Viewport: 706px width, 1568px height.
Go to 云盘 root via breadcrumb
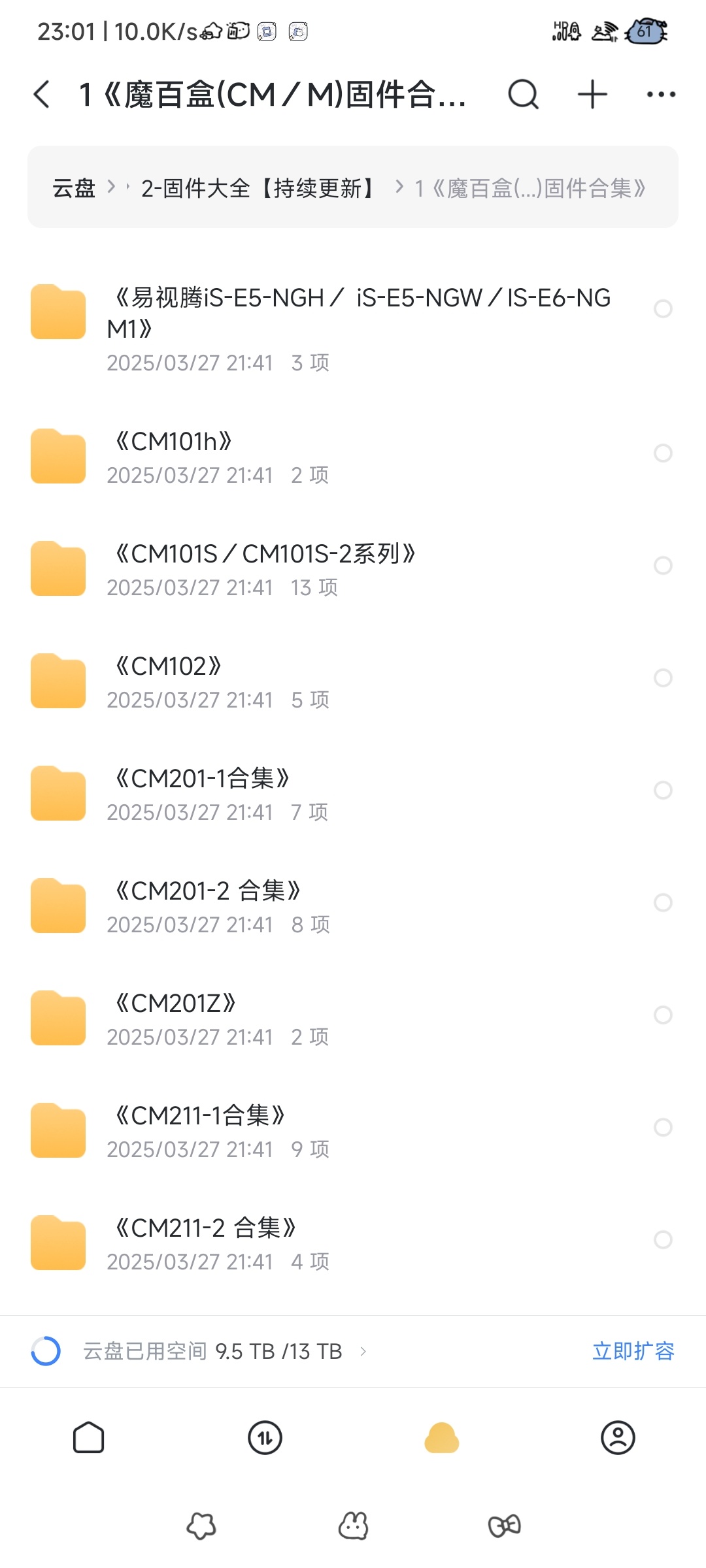(72, 188)
